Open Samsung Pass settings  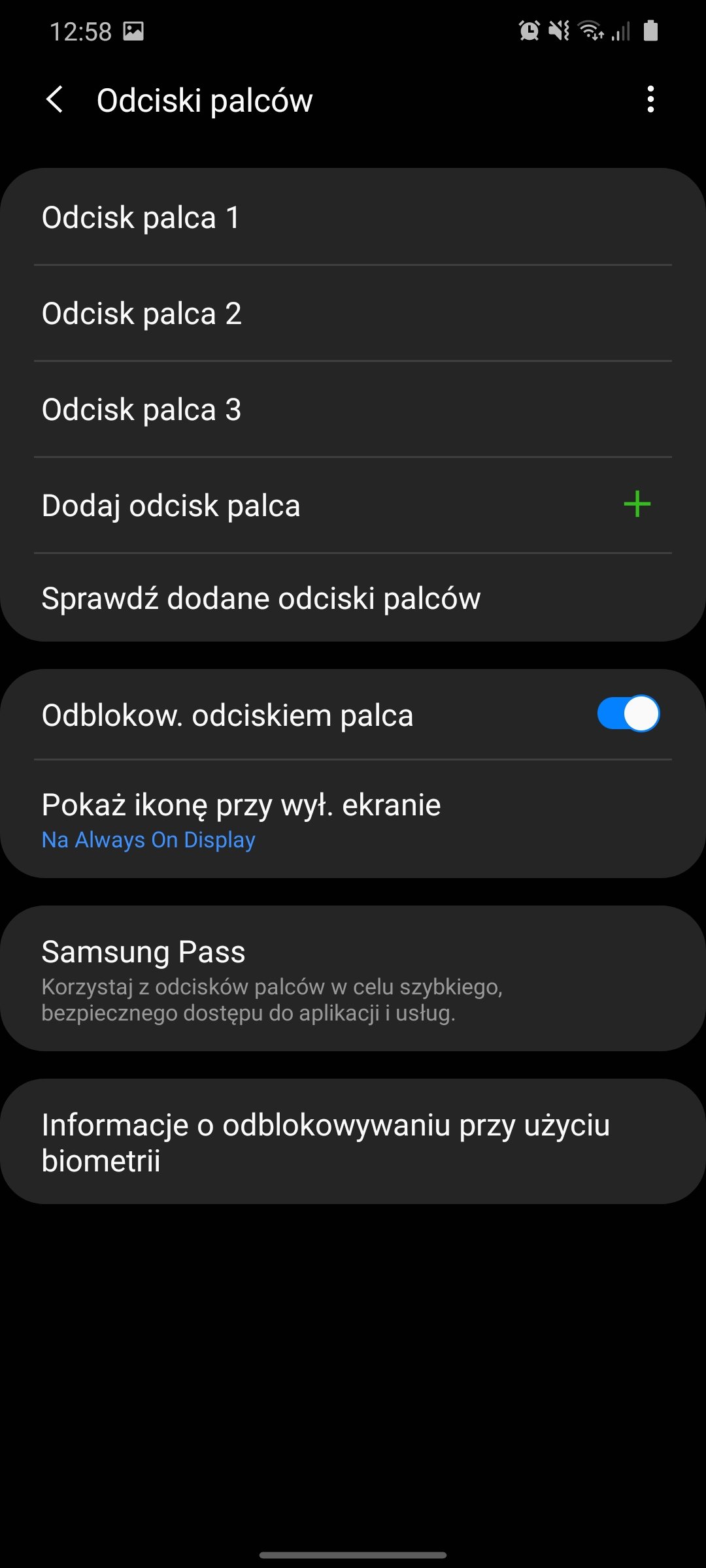[x=353, y=978]
